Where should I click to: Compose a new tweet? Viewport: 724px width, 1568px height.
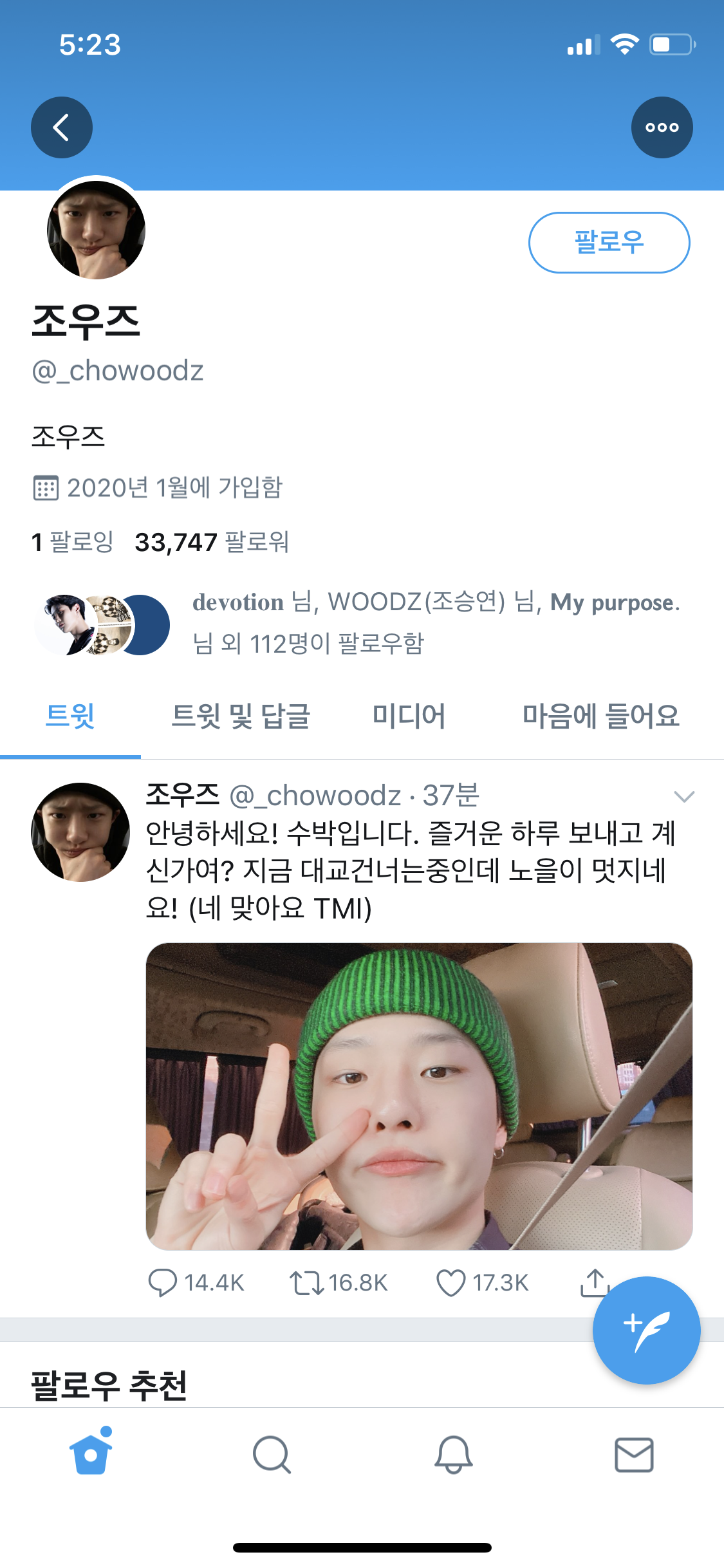646,1330
